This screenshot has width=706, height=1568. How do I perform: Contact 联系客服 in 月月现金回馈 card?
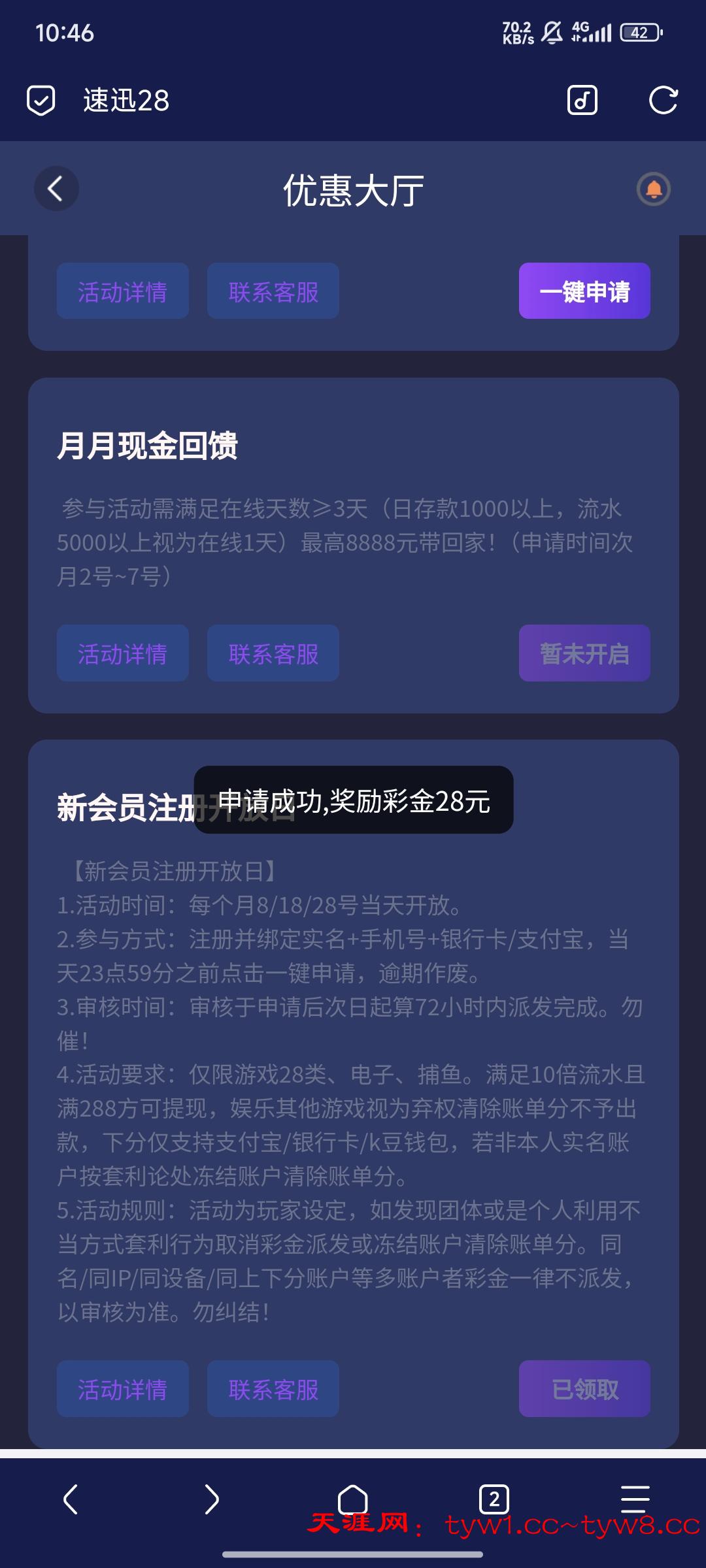click(x=273, y=653)
